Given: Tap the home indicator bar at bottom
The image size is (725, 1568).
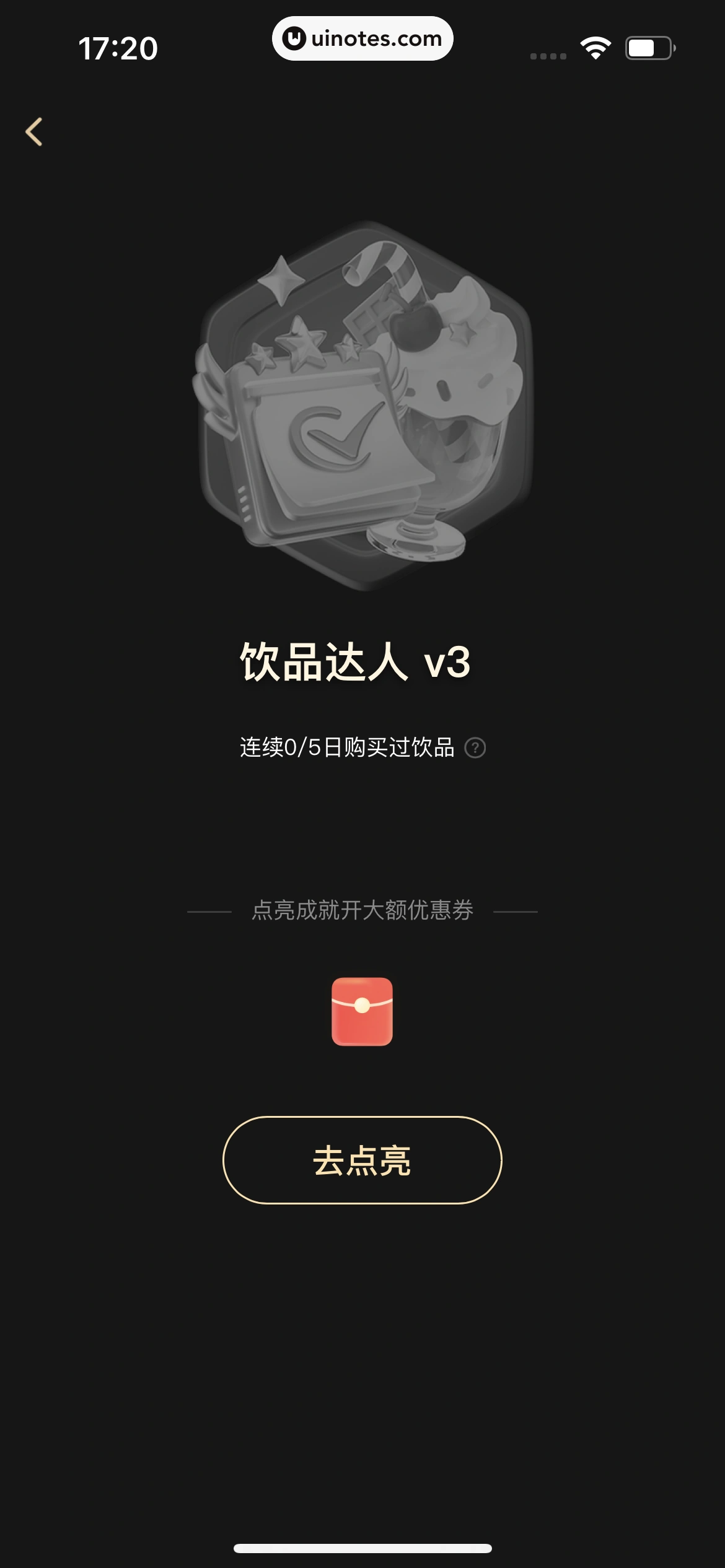Looking at the screenshot, I should click(362, 1548).
